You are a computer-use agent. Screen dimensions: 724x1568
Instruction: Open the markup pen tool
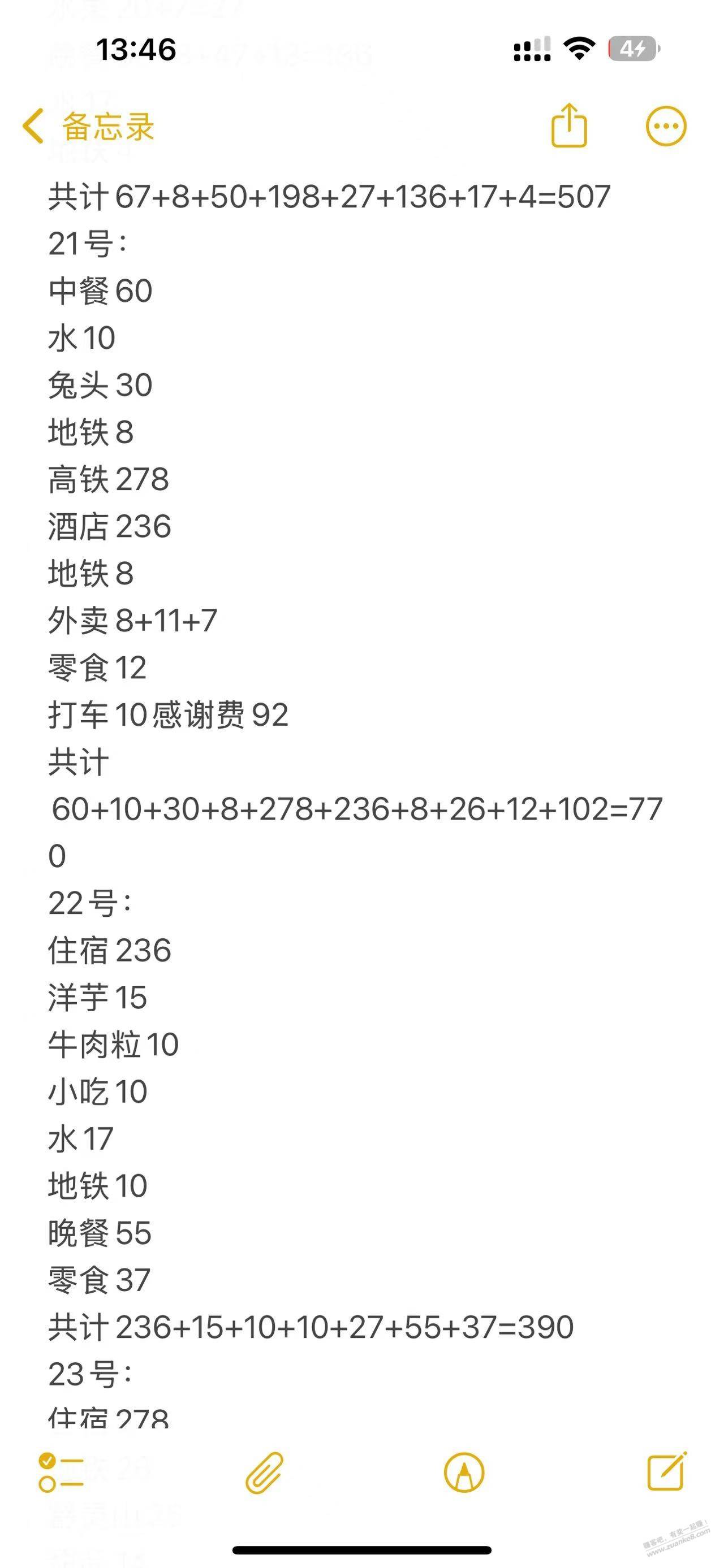tap(464, 1472)
